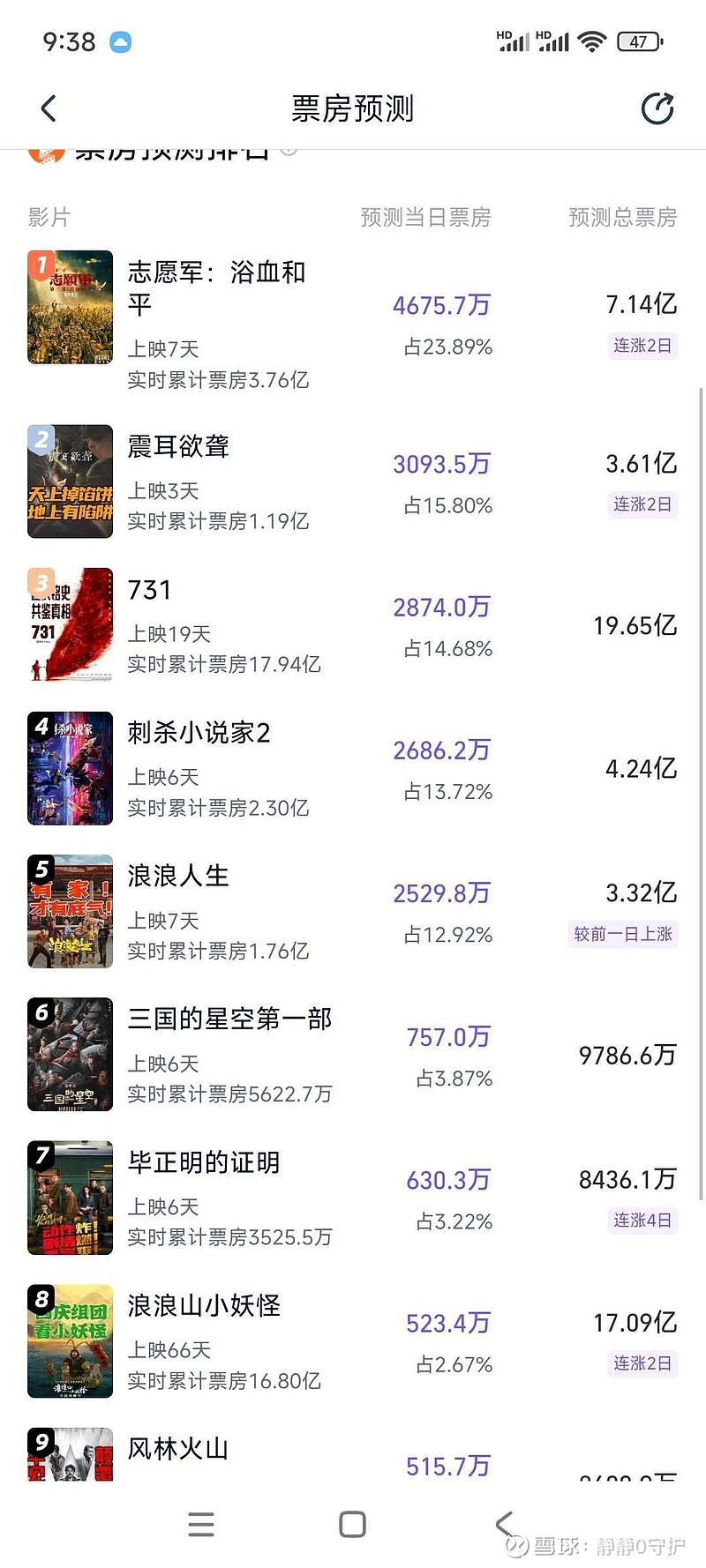Open the system recent apps menu
This screenshot has width=706, height=1568.
point(201,1524)
